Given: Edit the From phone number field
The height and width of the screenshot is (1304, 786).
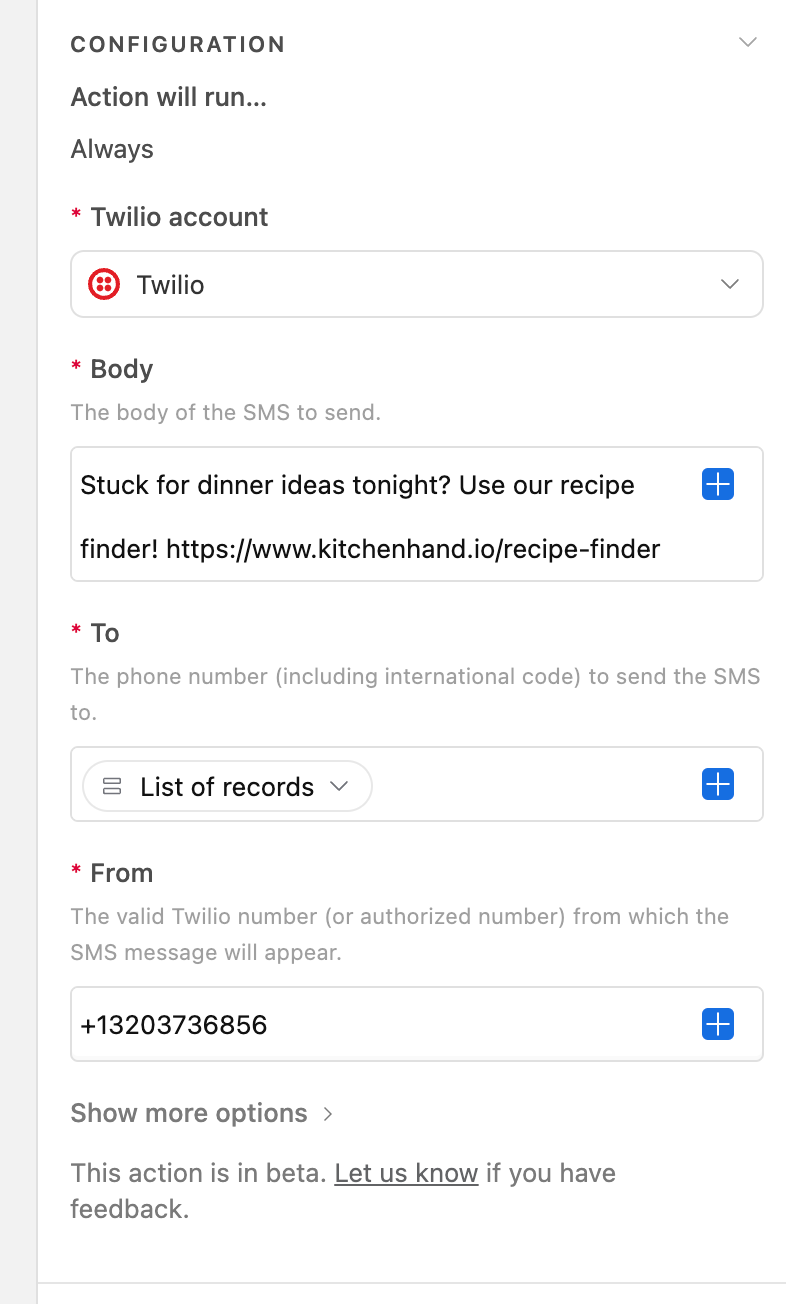Looking at the screenshot, I should tap(417, 1024).
